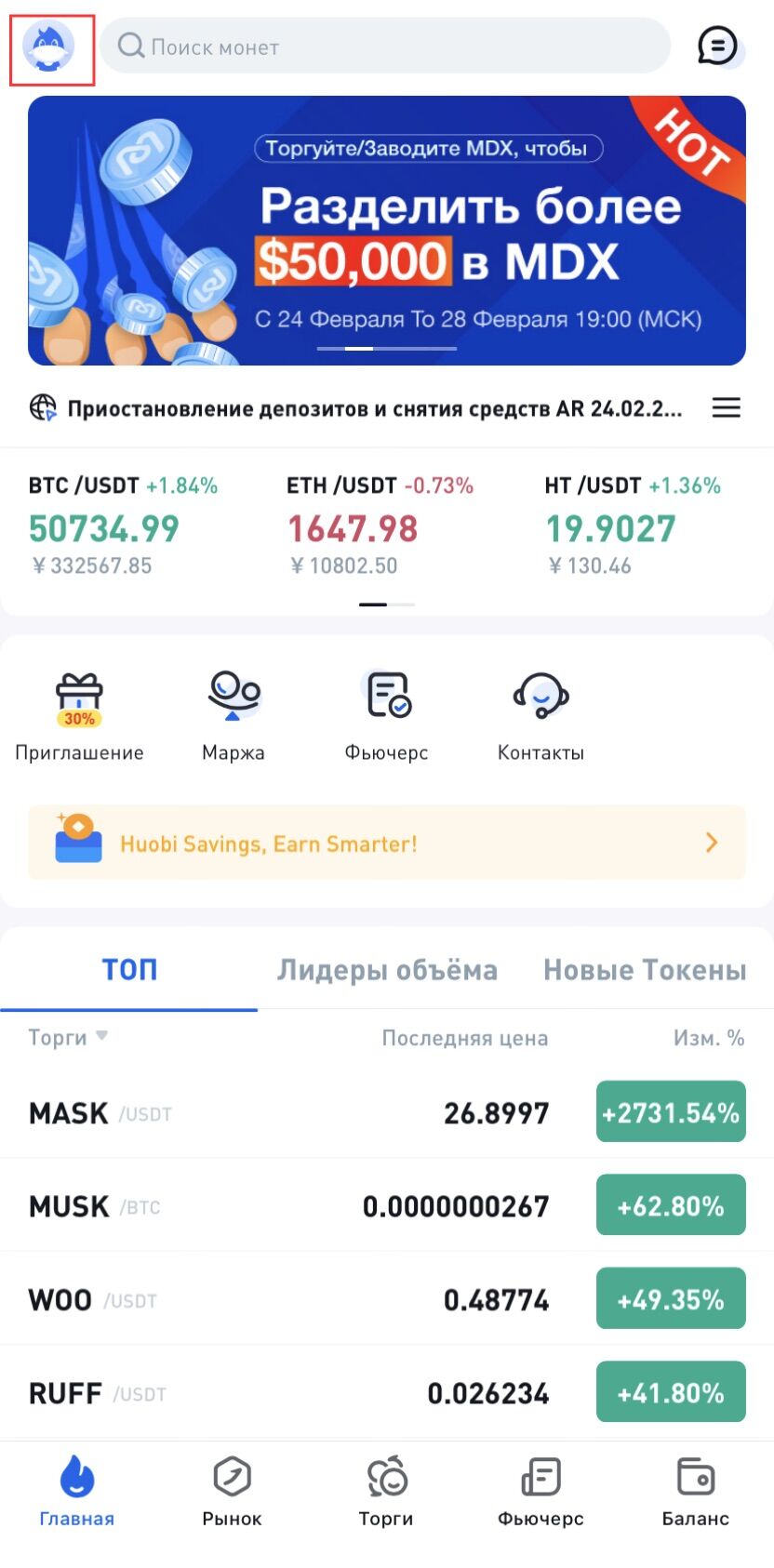Go to the Рынок bottom tab
774x1568 pixels.
click(232, 1492)
